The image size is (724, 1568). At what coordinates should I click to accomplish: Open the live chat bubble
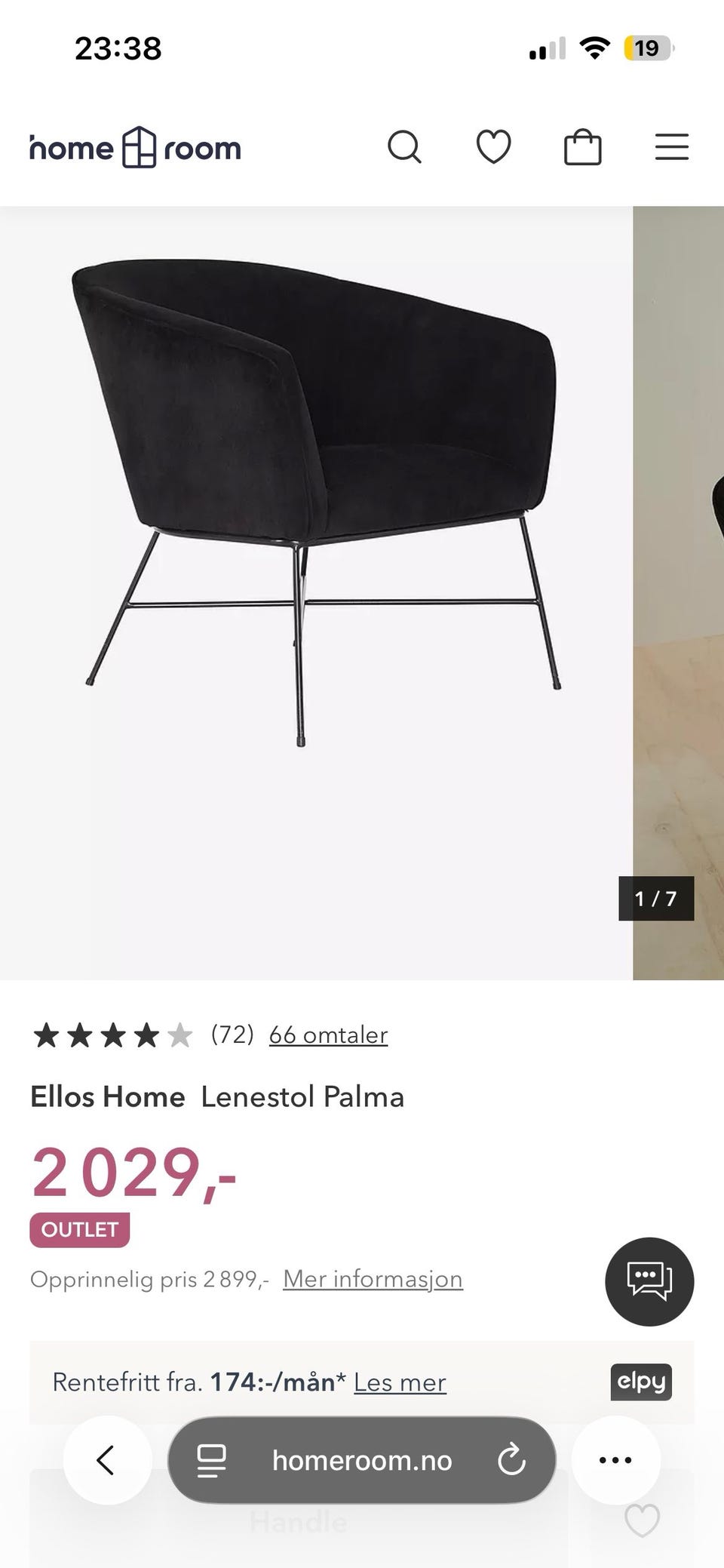649,1281
